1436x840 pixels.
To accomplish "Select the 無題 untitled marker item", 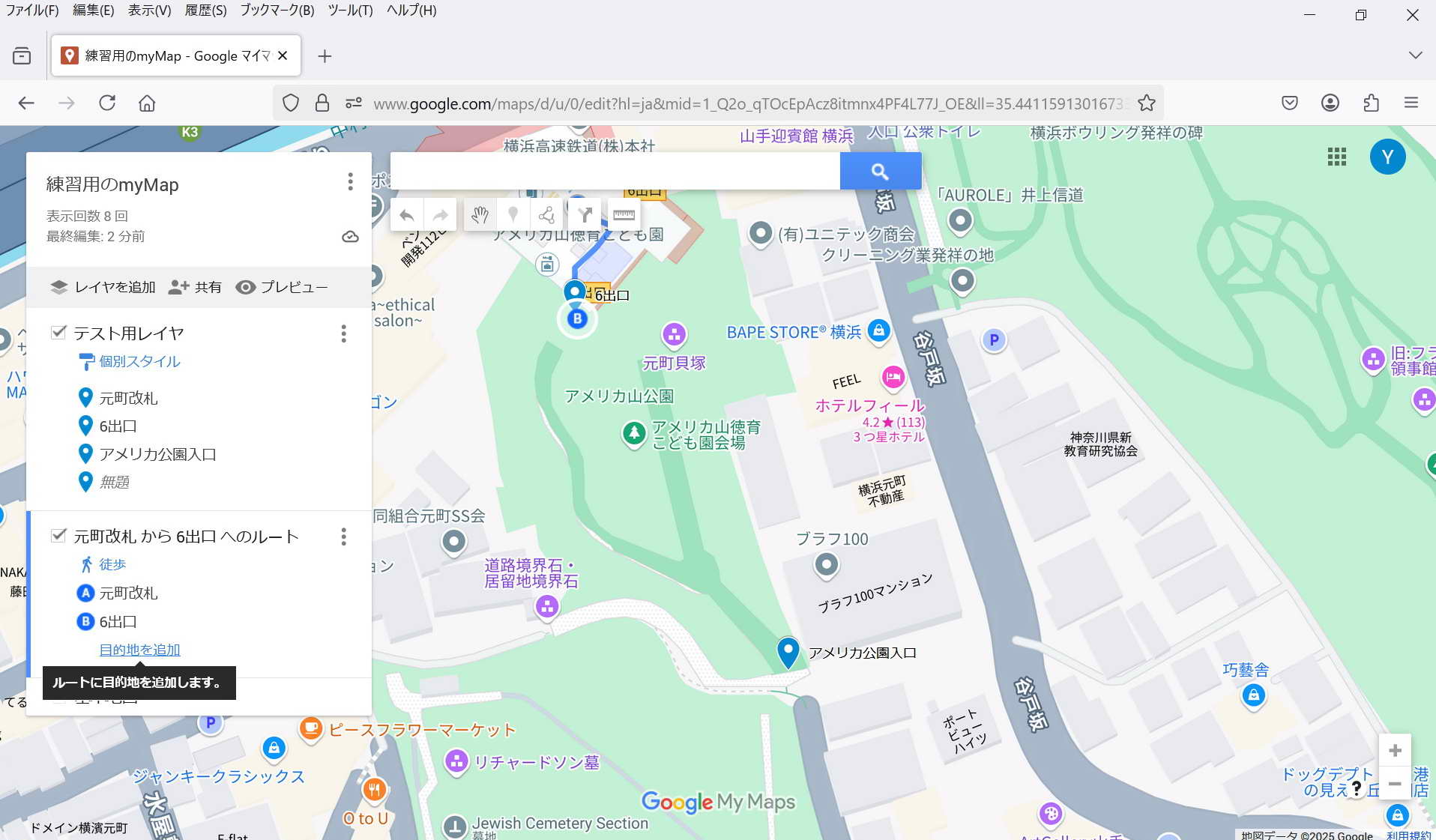I will tap(115, 482).
